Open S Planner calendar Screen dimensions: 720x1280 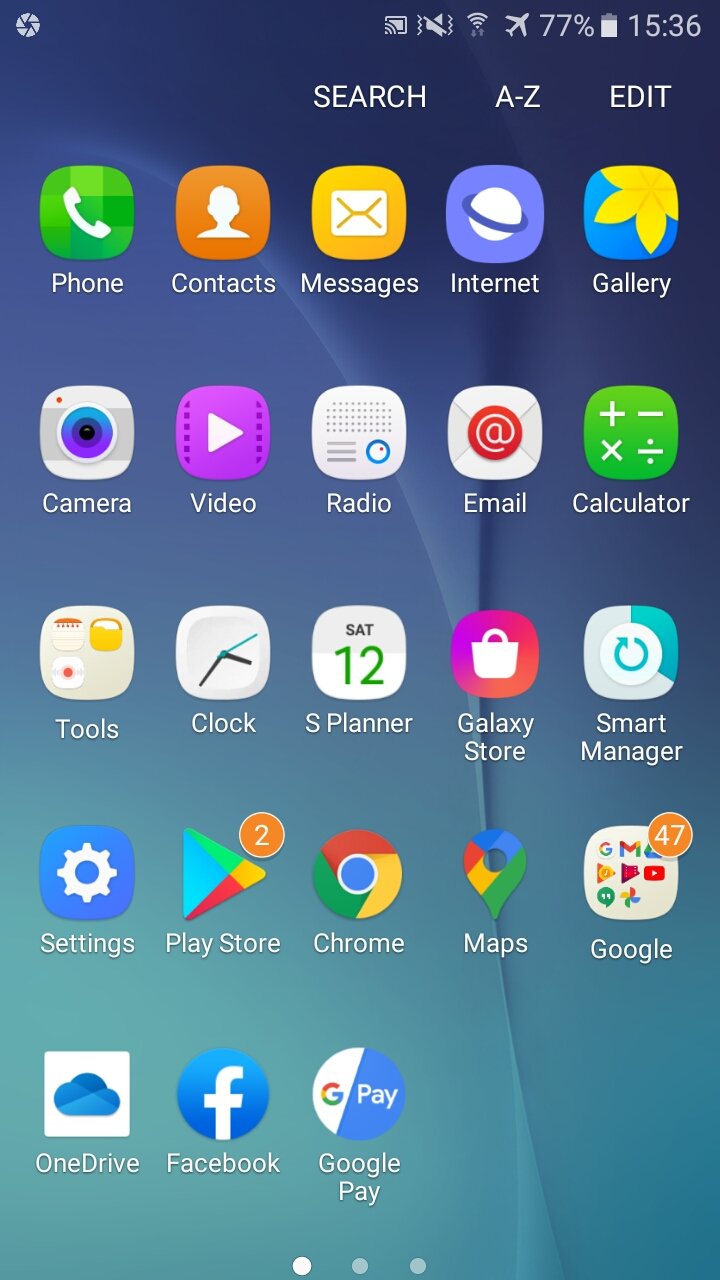359,654
